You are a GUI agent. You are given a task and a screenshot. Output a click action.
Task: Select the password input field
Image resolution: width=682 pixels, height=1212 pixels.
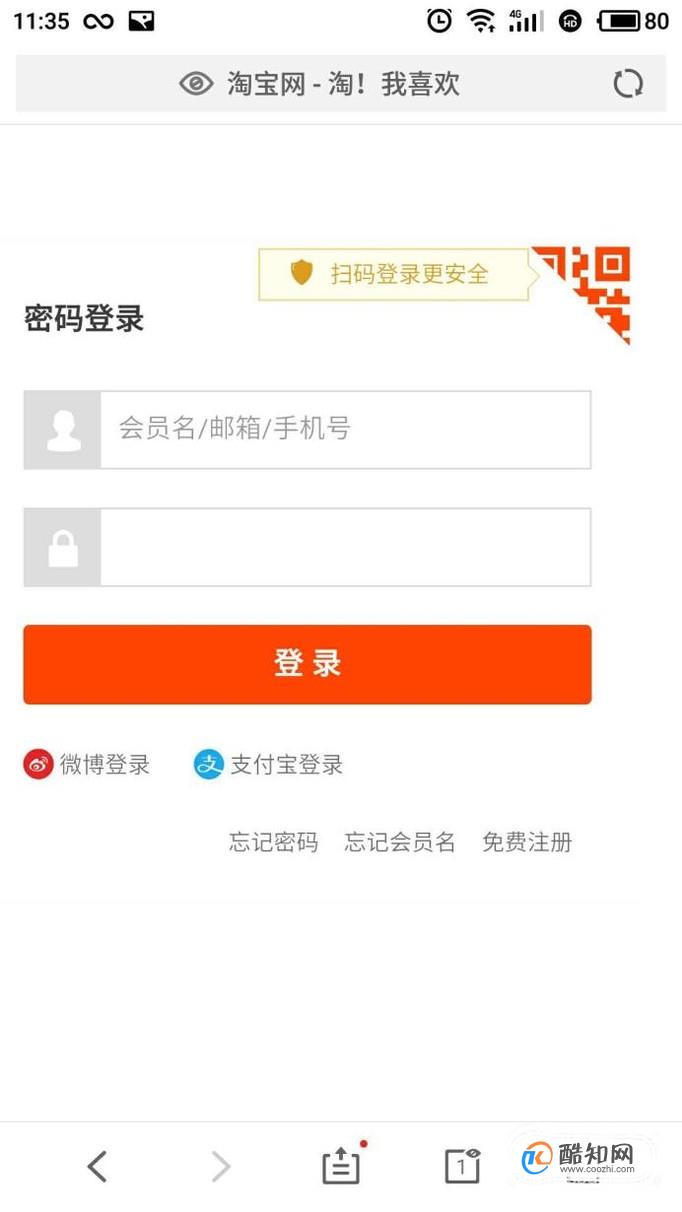(x=345, y=547)
